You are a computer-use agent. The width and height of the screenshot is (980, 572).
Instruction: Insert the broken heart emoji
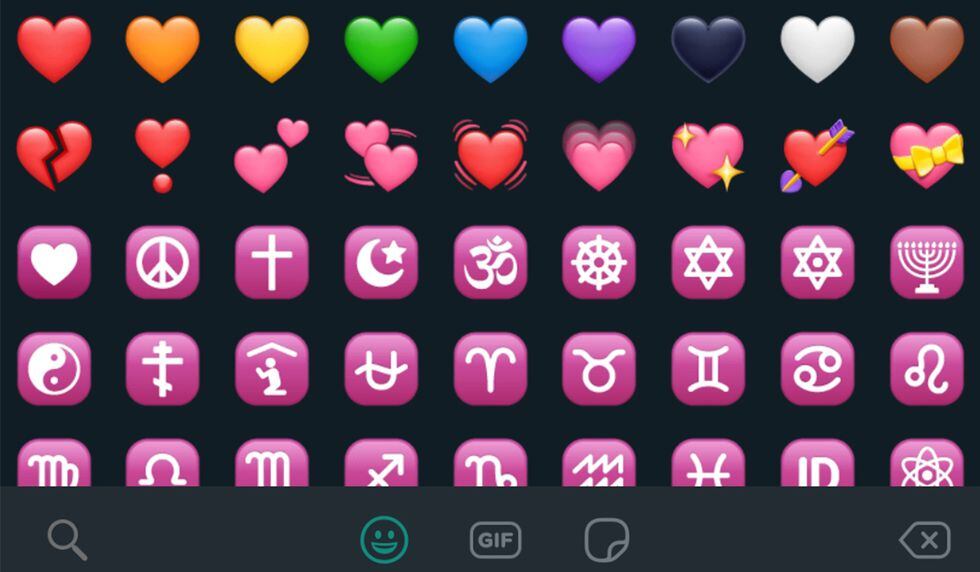(54, 155)
